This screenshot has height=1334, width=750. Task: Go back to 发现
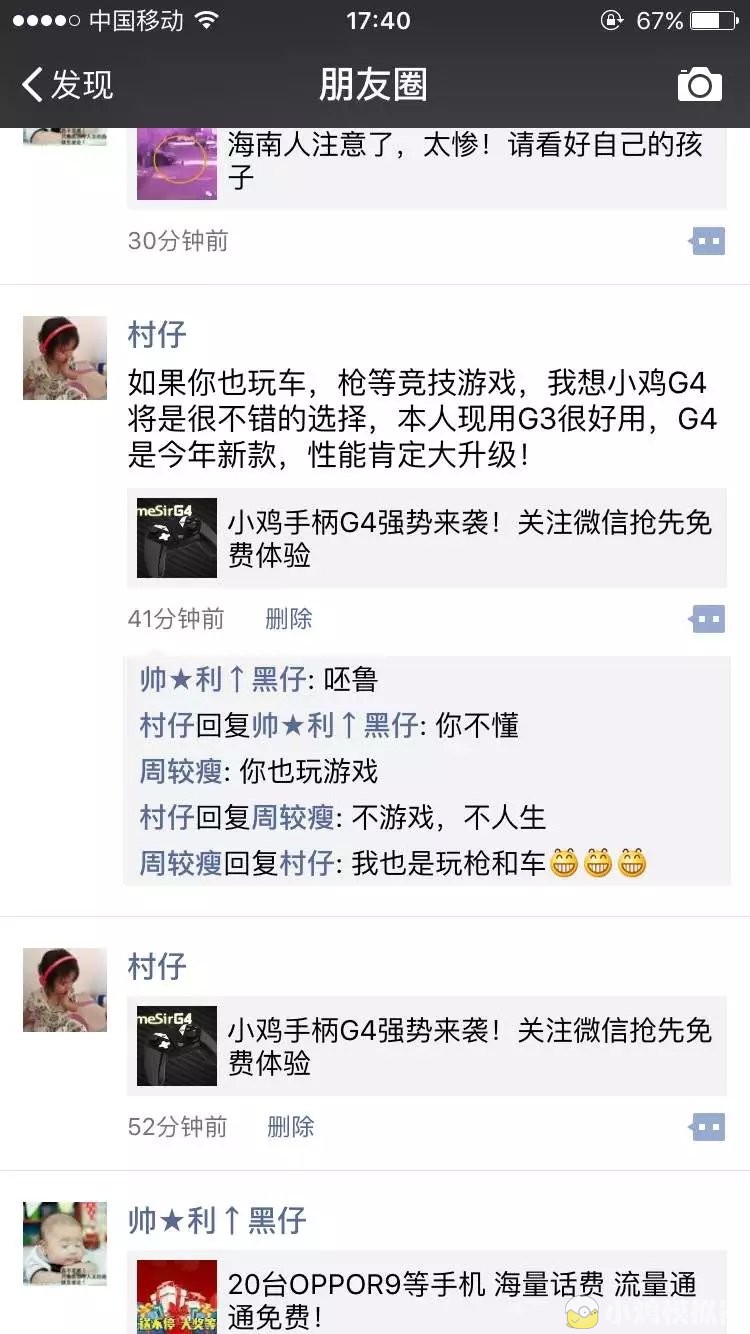[x=68, y=85]
